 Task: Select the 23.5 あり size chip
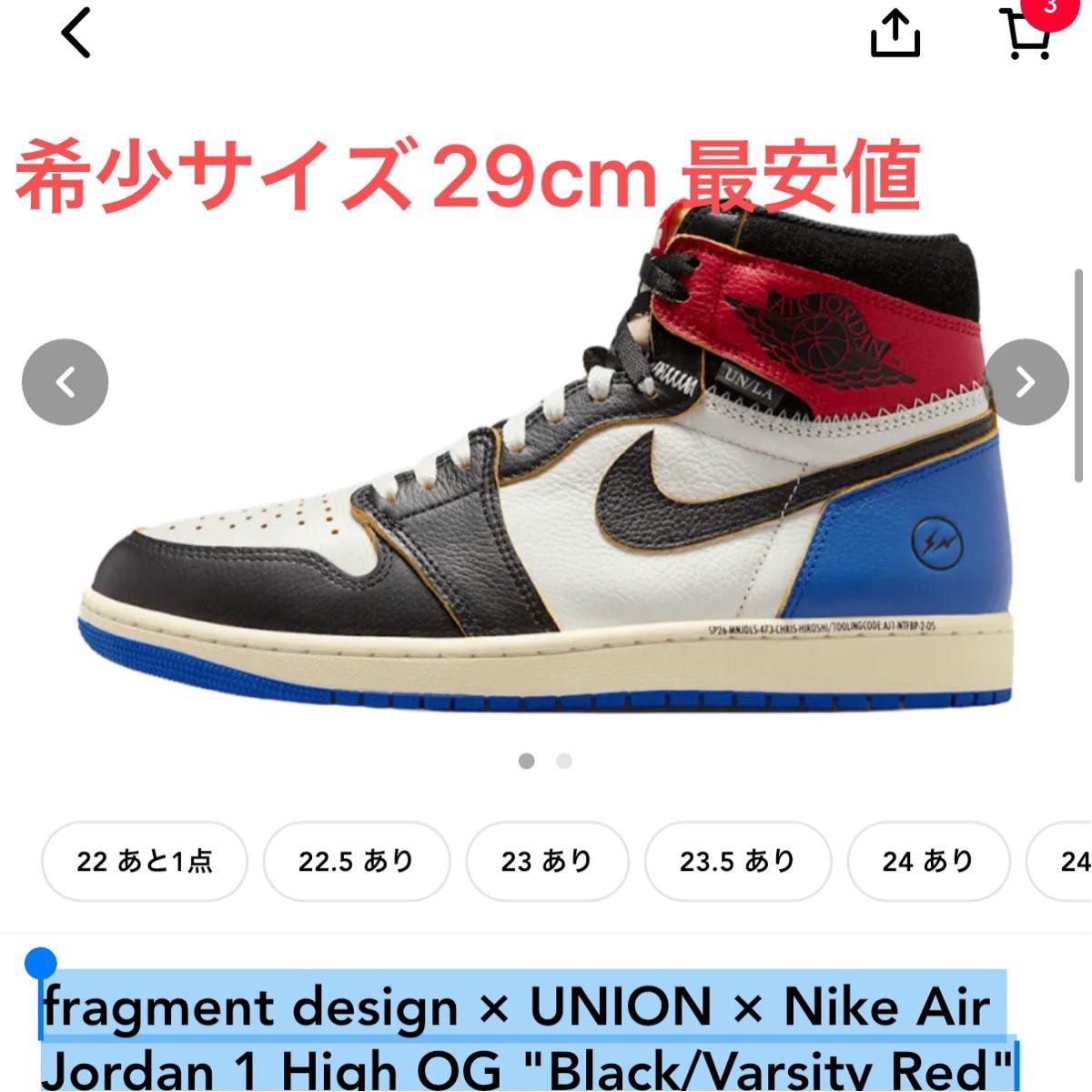(x=737, y=861)
